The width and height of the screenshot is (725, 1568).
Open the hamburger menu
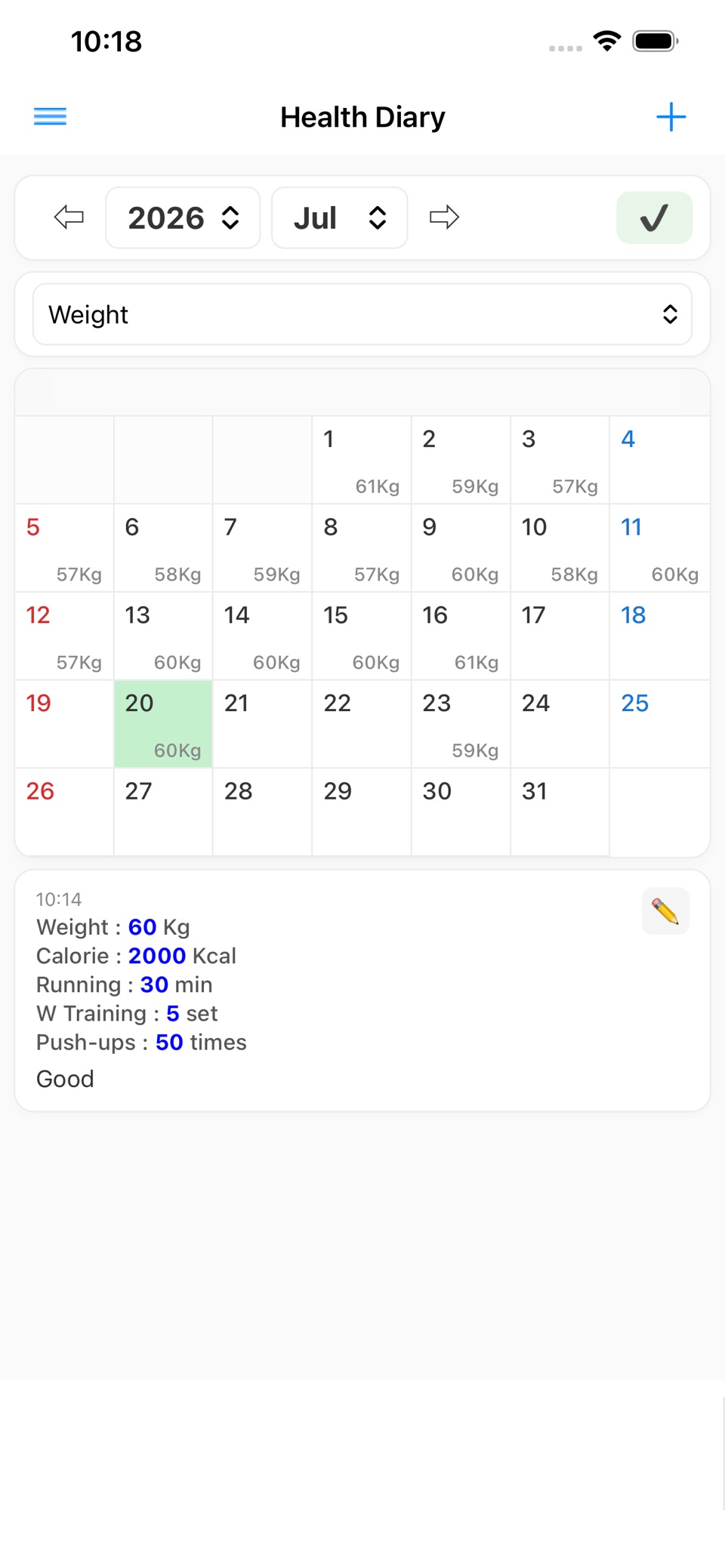tap(50, 117)
